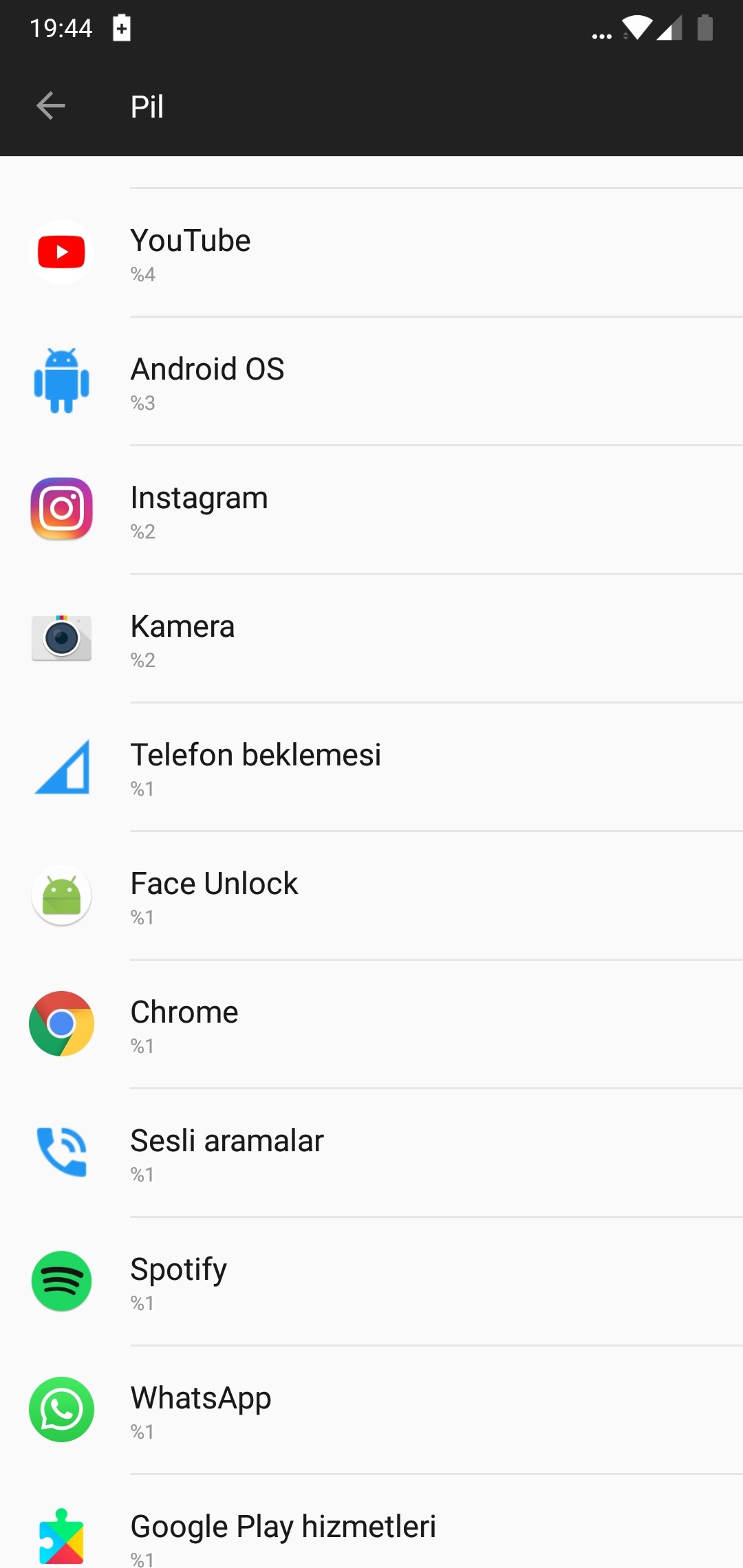Viewport: 743px width, 1568px height.
Task: Select Google Play hizmetleri row
Action: [371, 1522]
